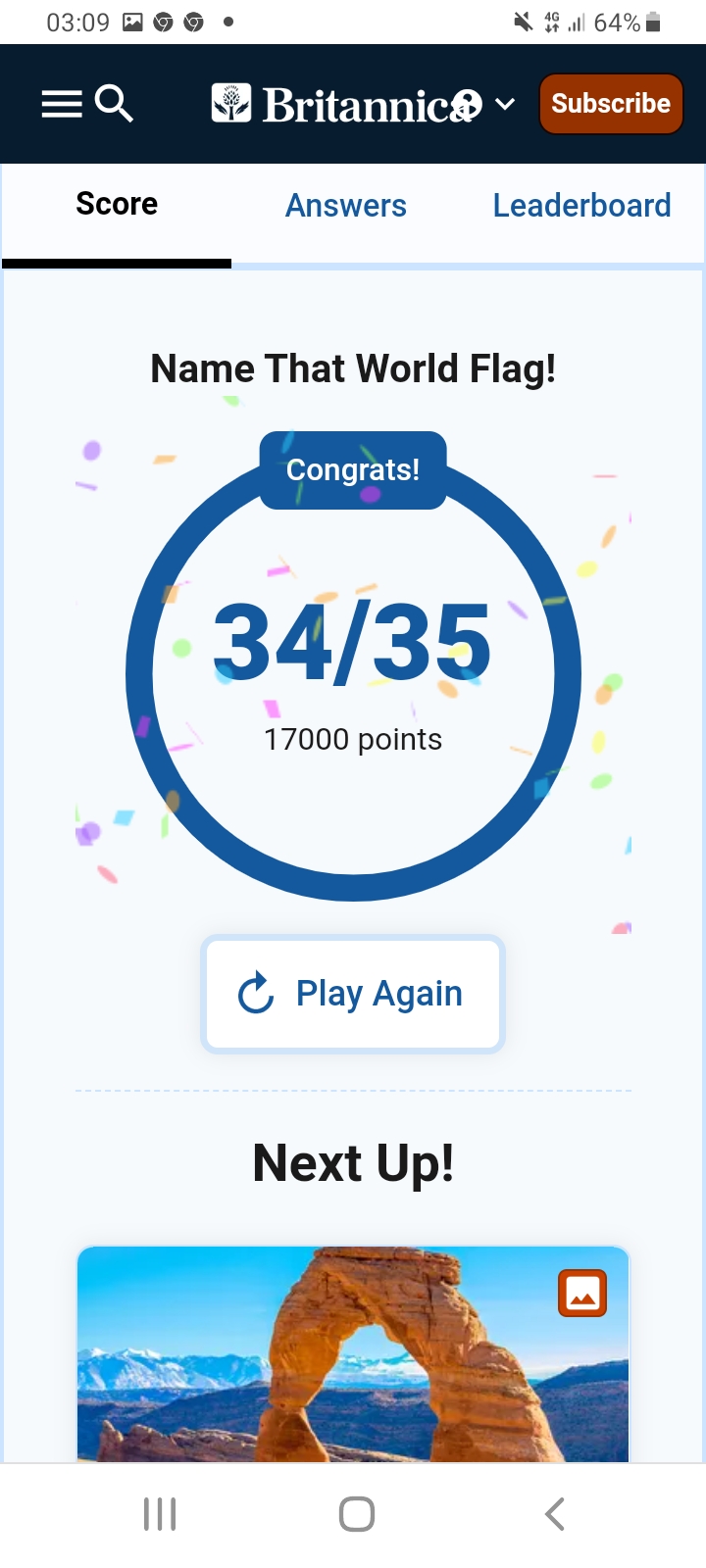Play the flag quiz again

coord(352,994)
